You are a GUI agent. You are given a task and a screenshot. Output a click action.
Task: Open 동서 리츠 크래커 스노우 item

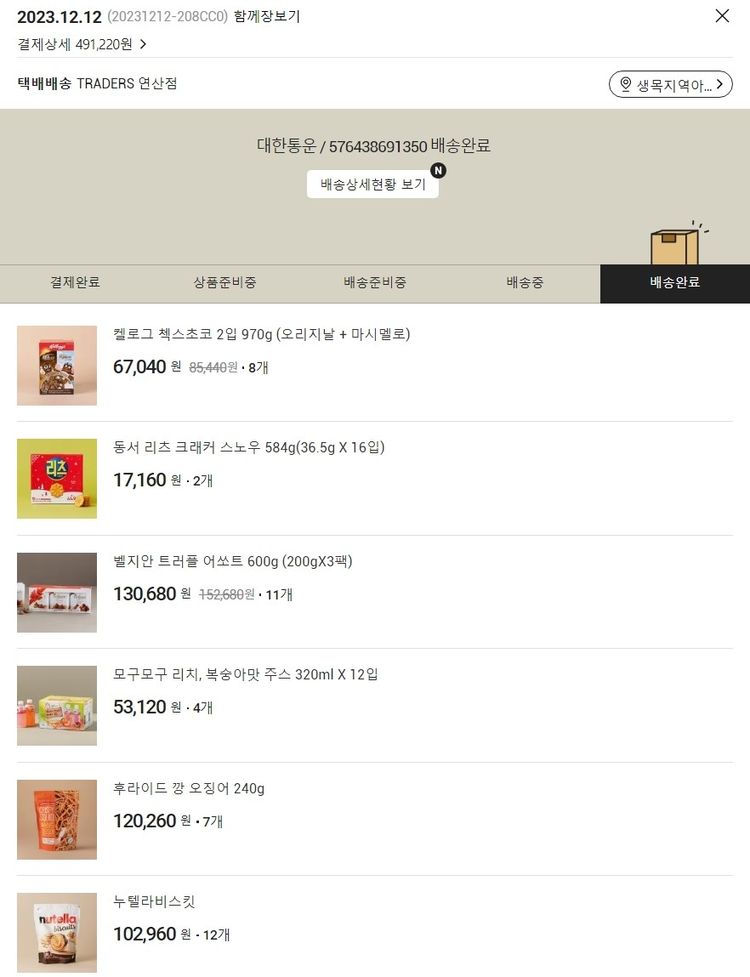[249, 447]
